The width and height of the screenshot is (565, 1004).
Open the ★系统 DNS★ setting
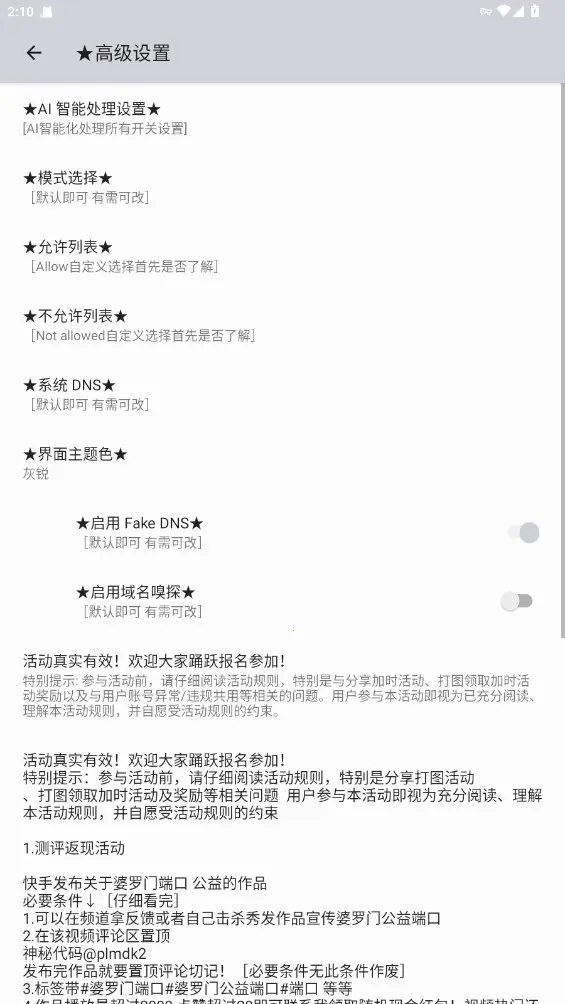[280, 394]
